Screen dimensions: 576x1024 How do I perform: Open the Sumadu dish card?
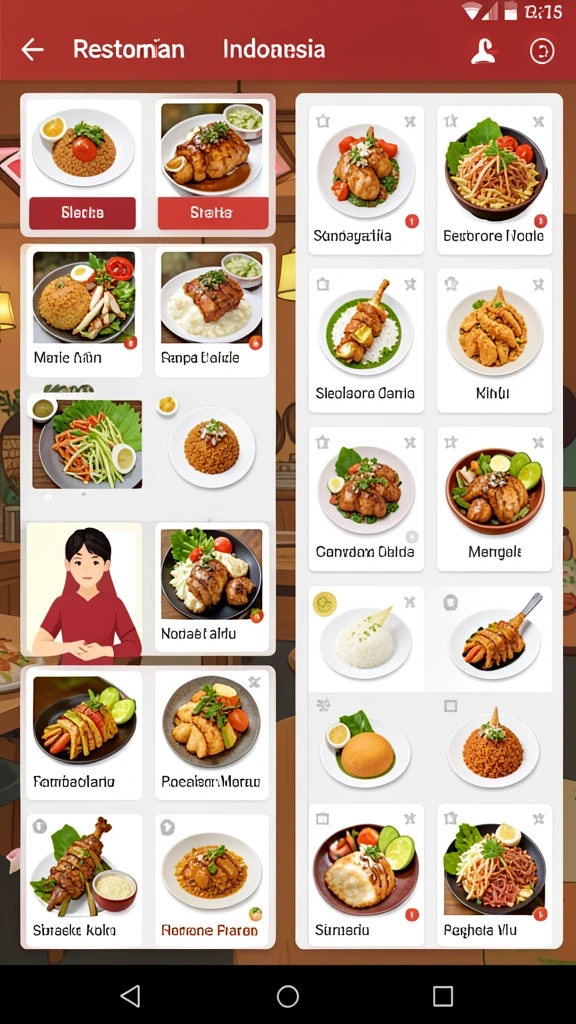click(x=366, y=875)
